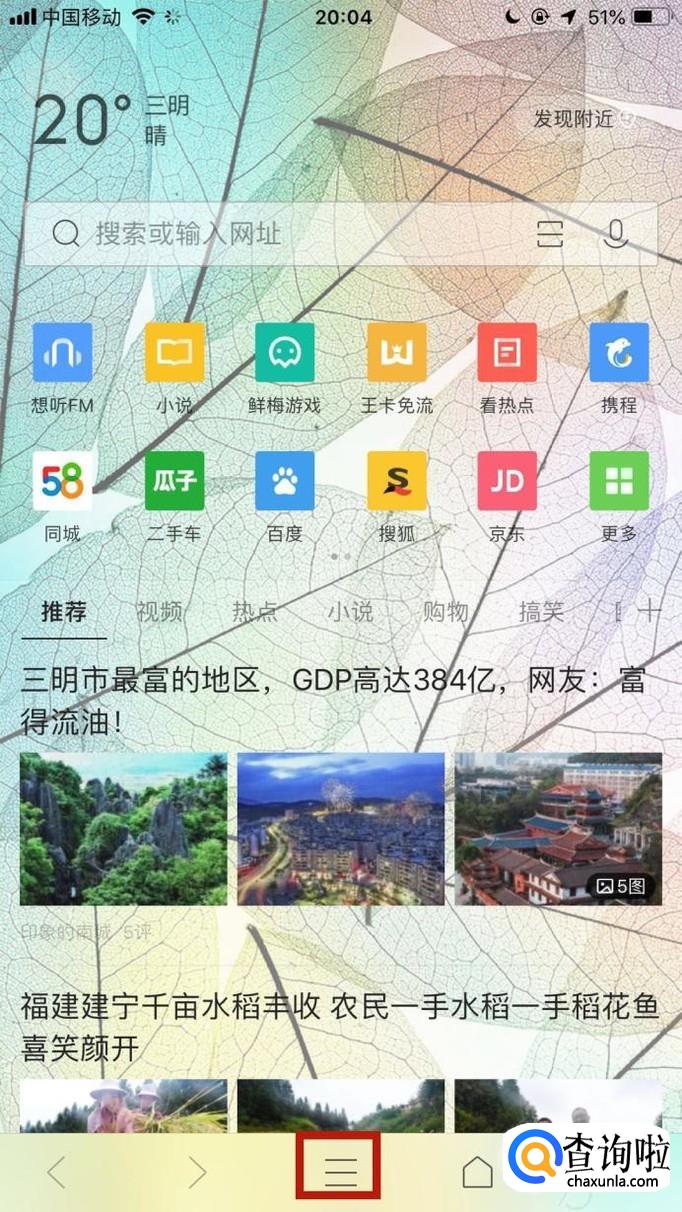Viewport: 682px width, 1212px height.
Task: Open the 想听FM shortcut
Action: click(x=62, y=353)
